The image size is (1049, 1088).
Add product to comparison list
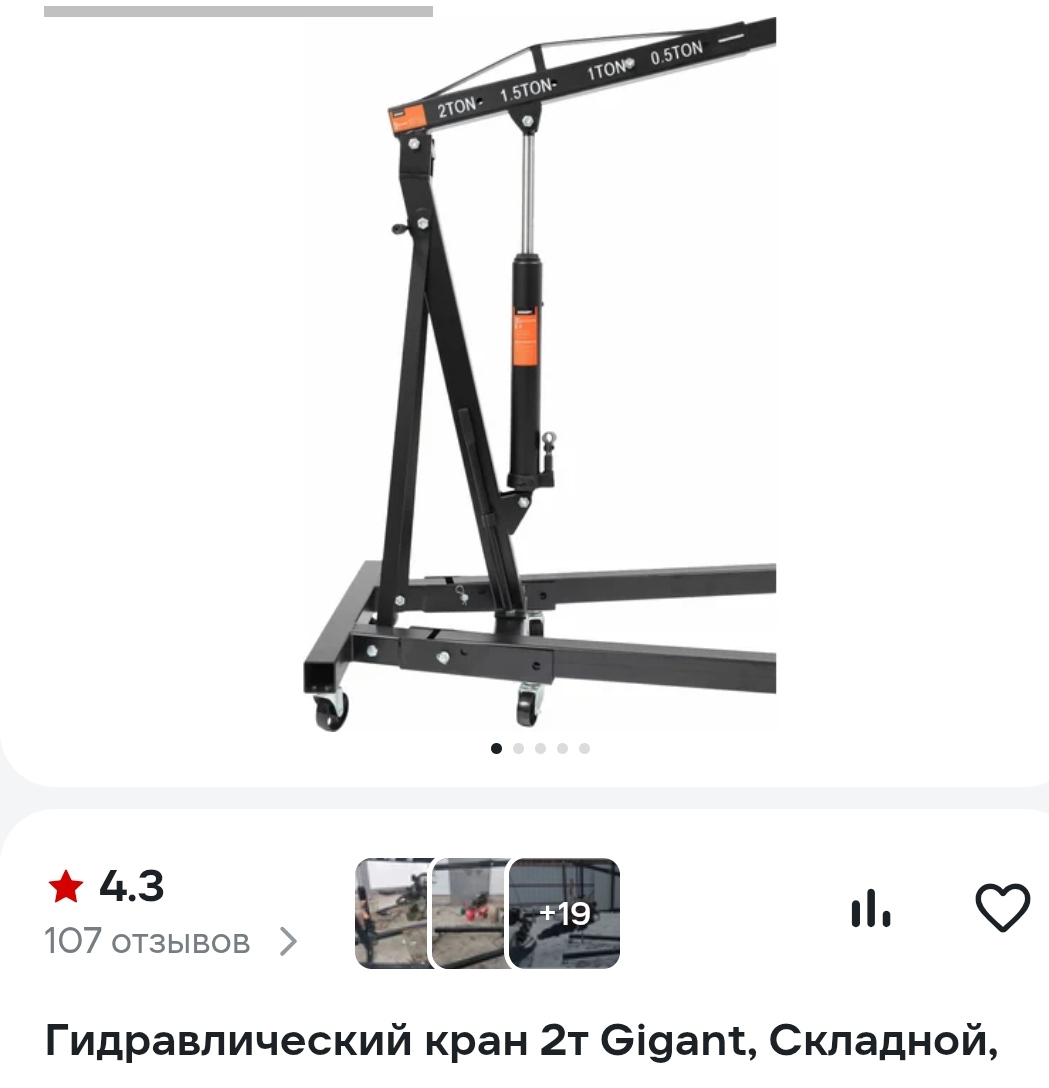(870, 908)
